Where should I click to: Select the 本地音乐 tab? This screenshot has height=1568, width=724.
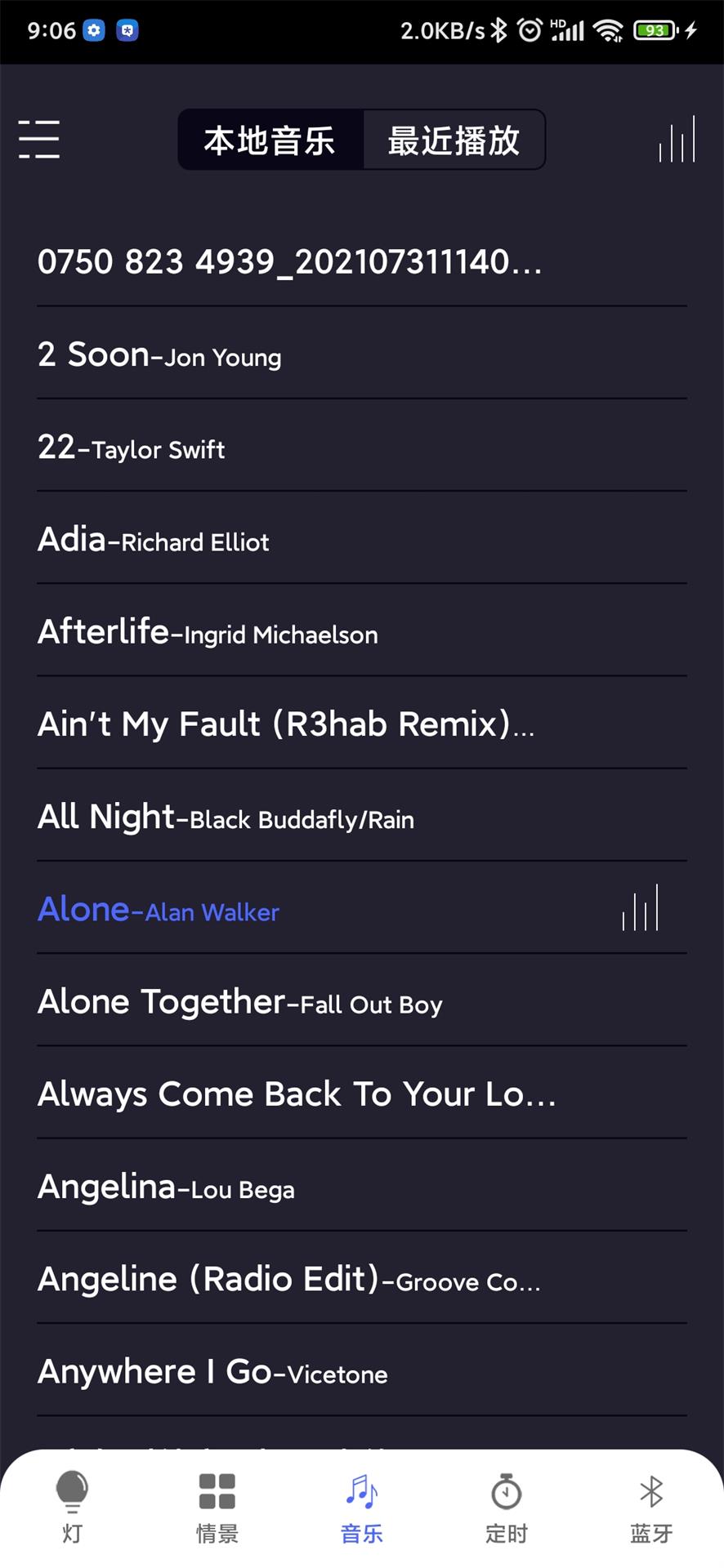[x=270, y=140]
